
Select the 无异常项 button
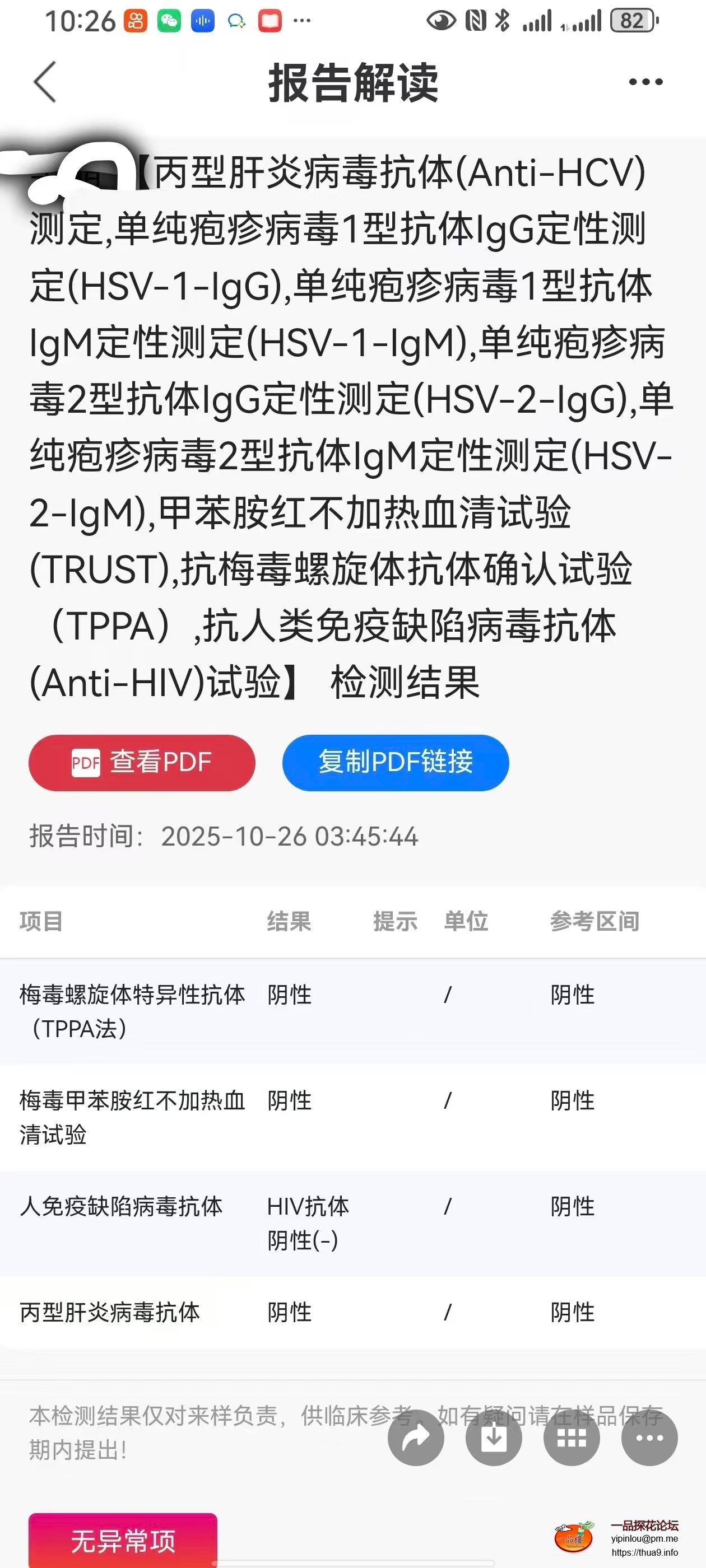(123, 1540)
